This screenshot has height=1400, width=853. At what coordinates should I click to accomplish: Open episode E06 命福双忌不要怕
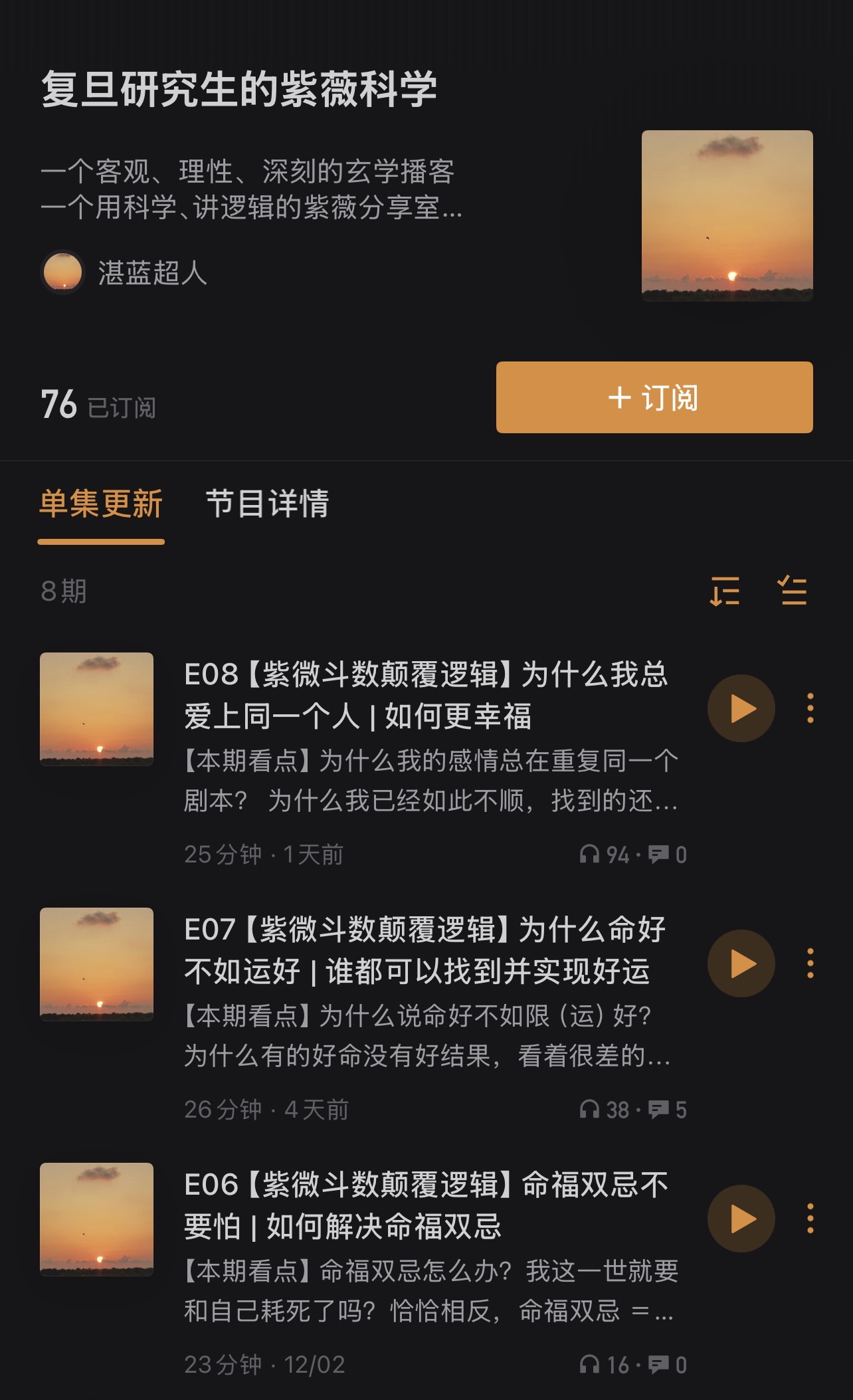pyautogui.click(x=425, y=1205)
